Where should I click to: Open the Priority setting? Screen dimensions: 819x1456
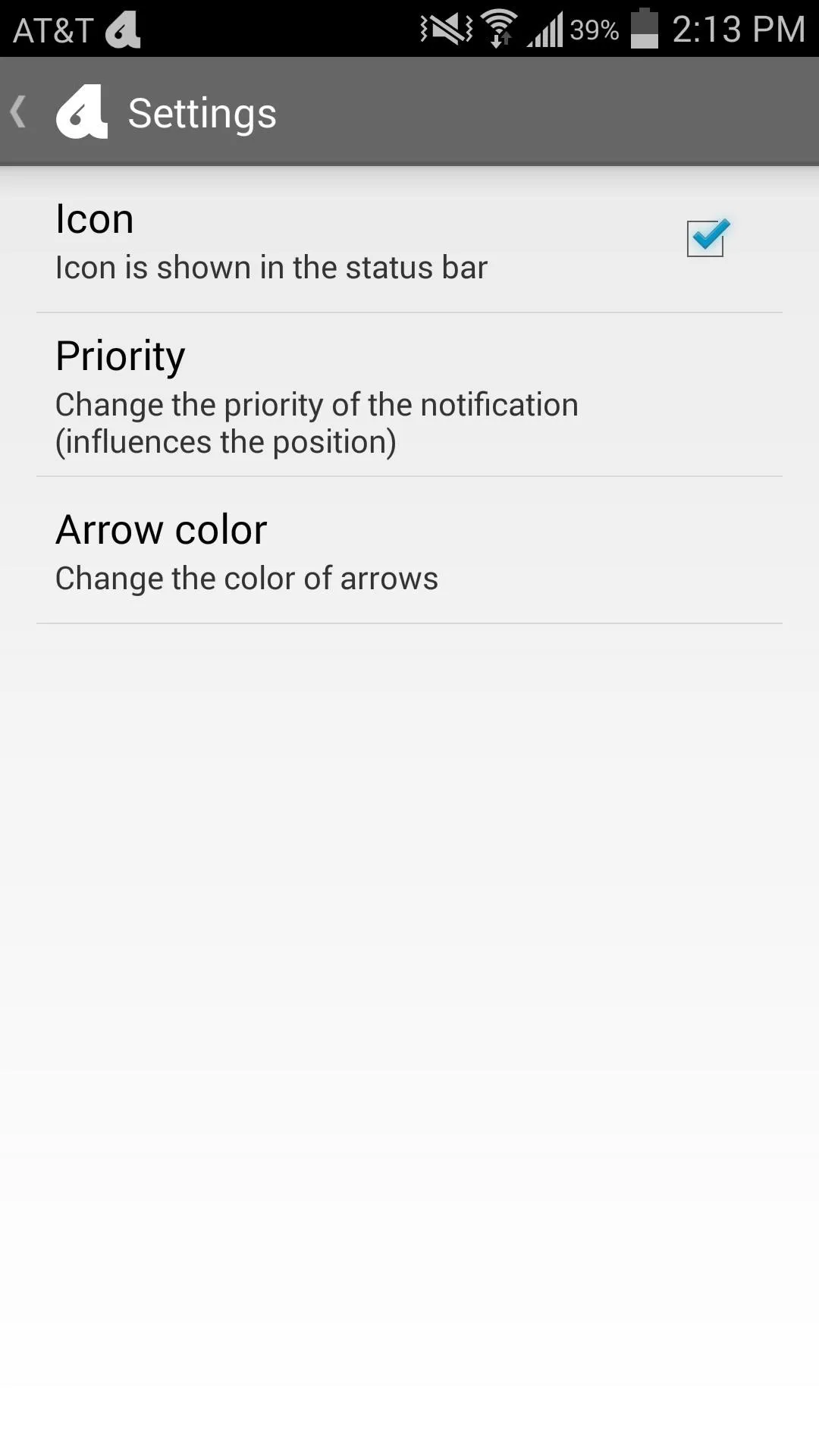409,395
